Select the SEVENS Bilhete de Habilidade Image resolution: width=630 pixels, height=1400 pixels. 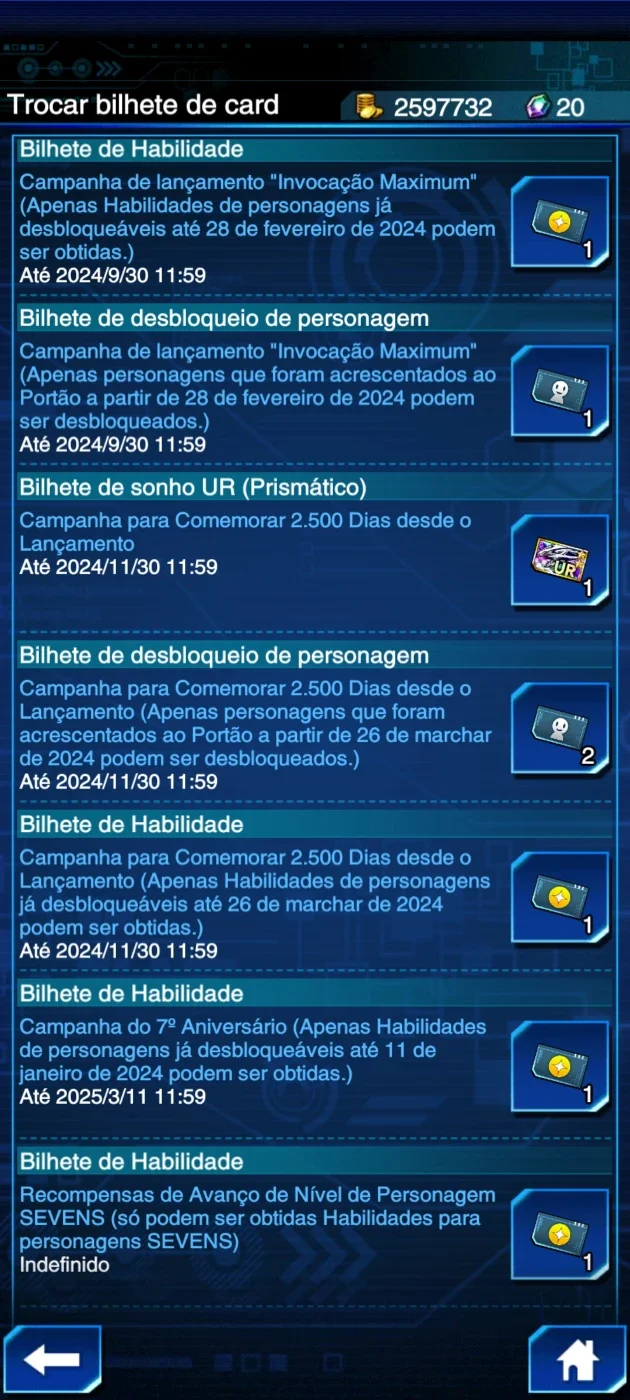(315, 1223)
